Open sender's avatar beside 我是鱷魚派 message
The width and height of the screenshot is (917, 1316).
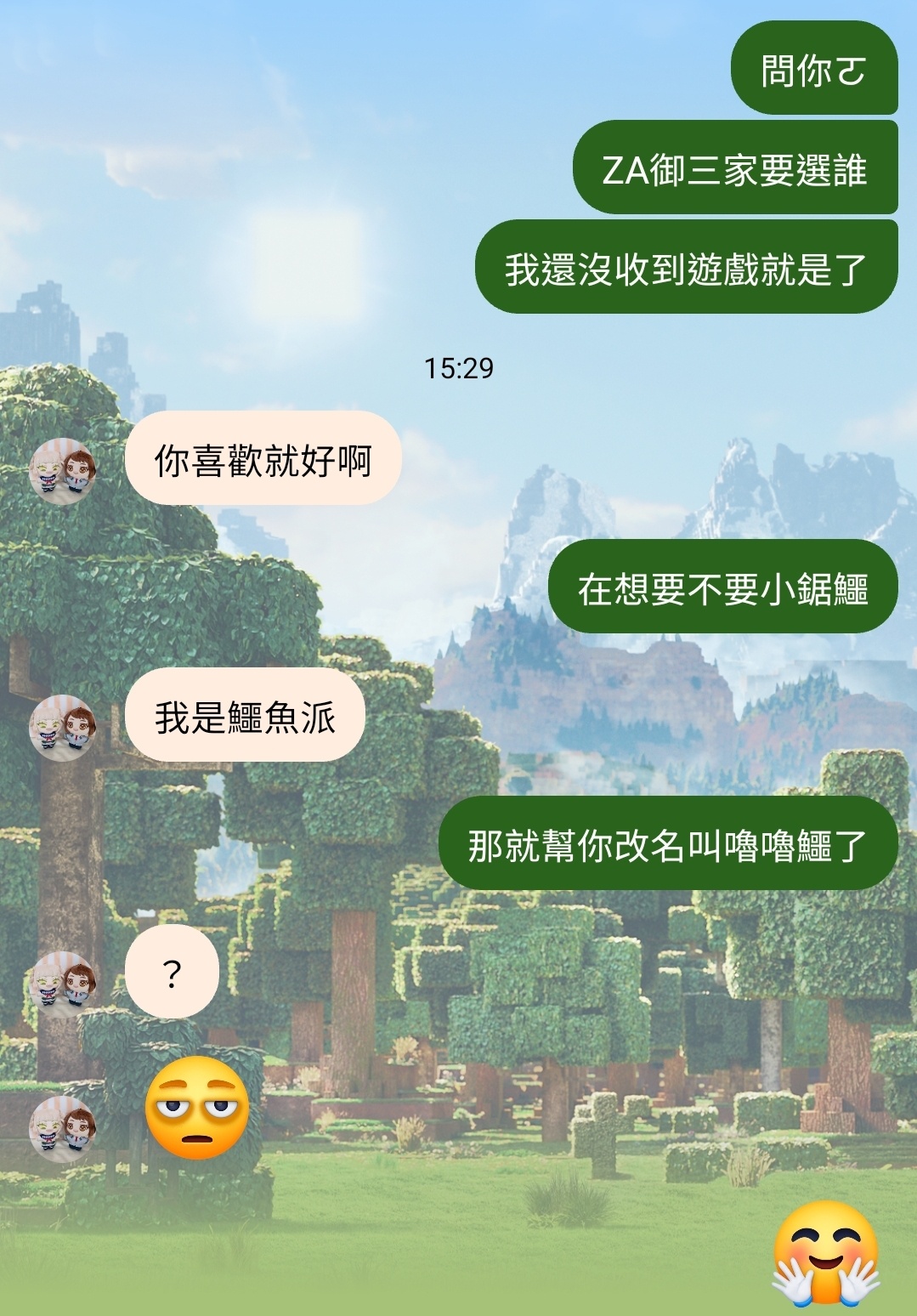click(x=62, y=728)
